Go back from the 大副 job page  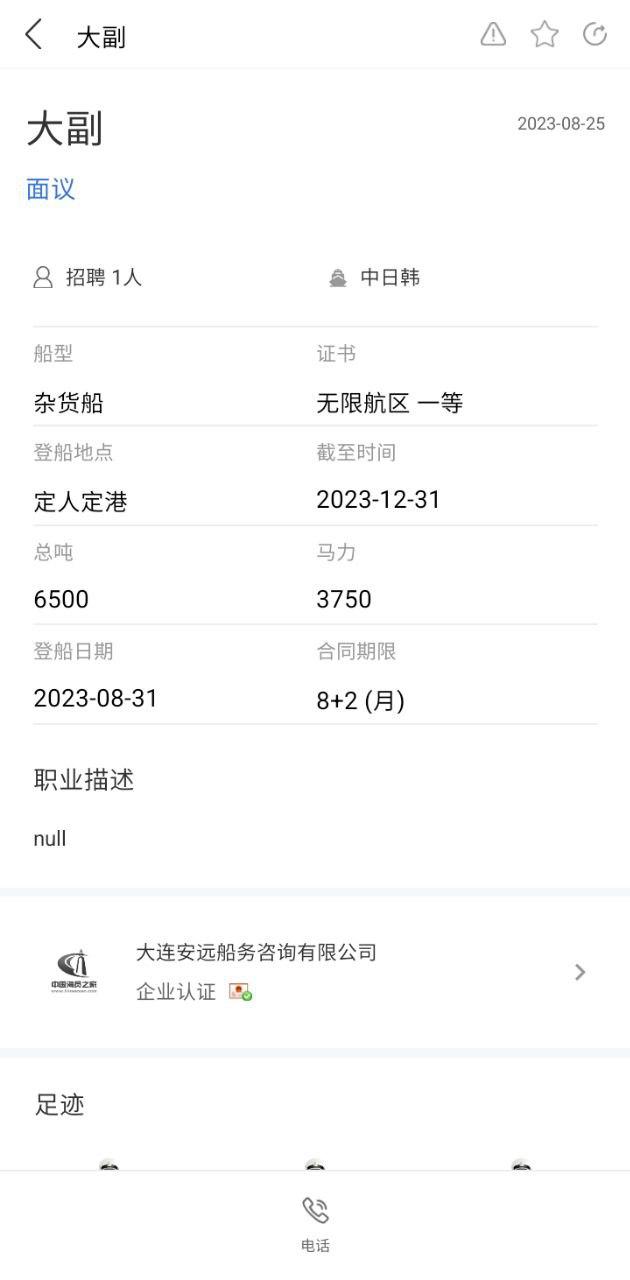[x=34, y=35]
